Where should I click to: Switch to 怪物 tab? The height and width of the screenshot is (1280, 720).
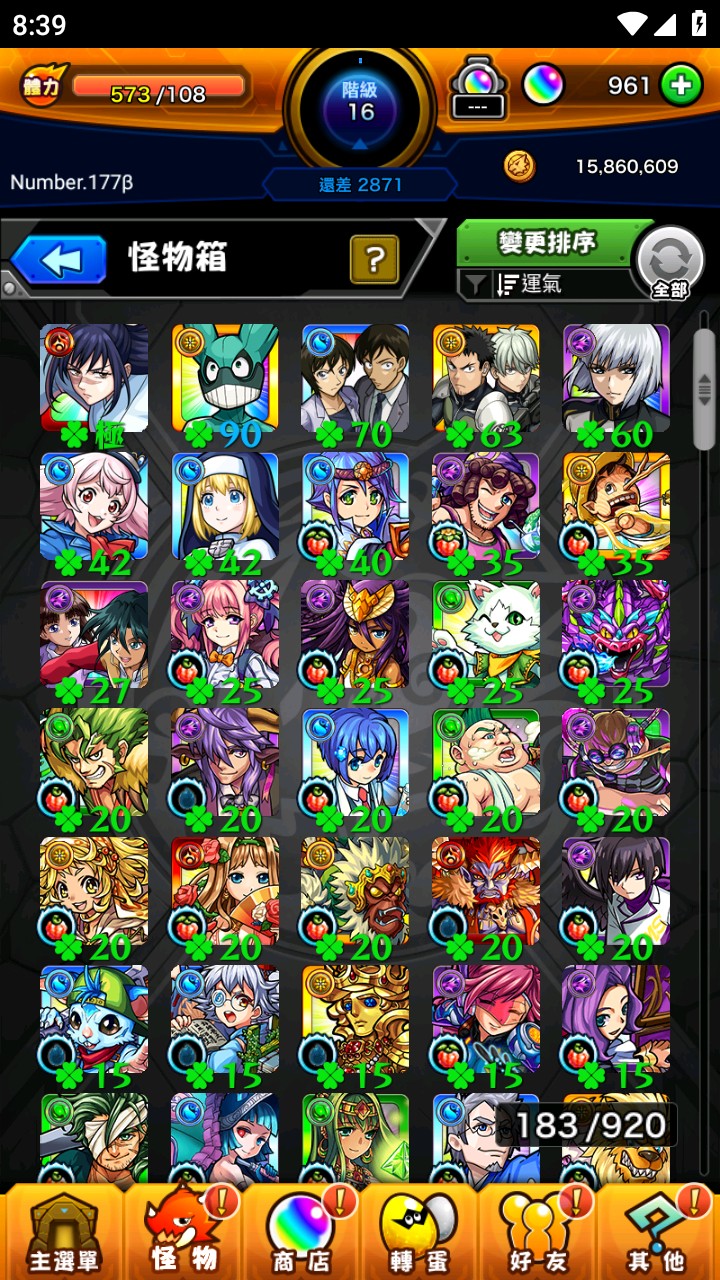coord(185,1232)
